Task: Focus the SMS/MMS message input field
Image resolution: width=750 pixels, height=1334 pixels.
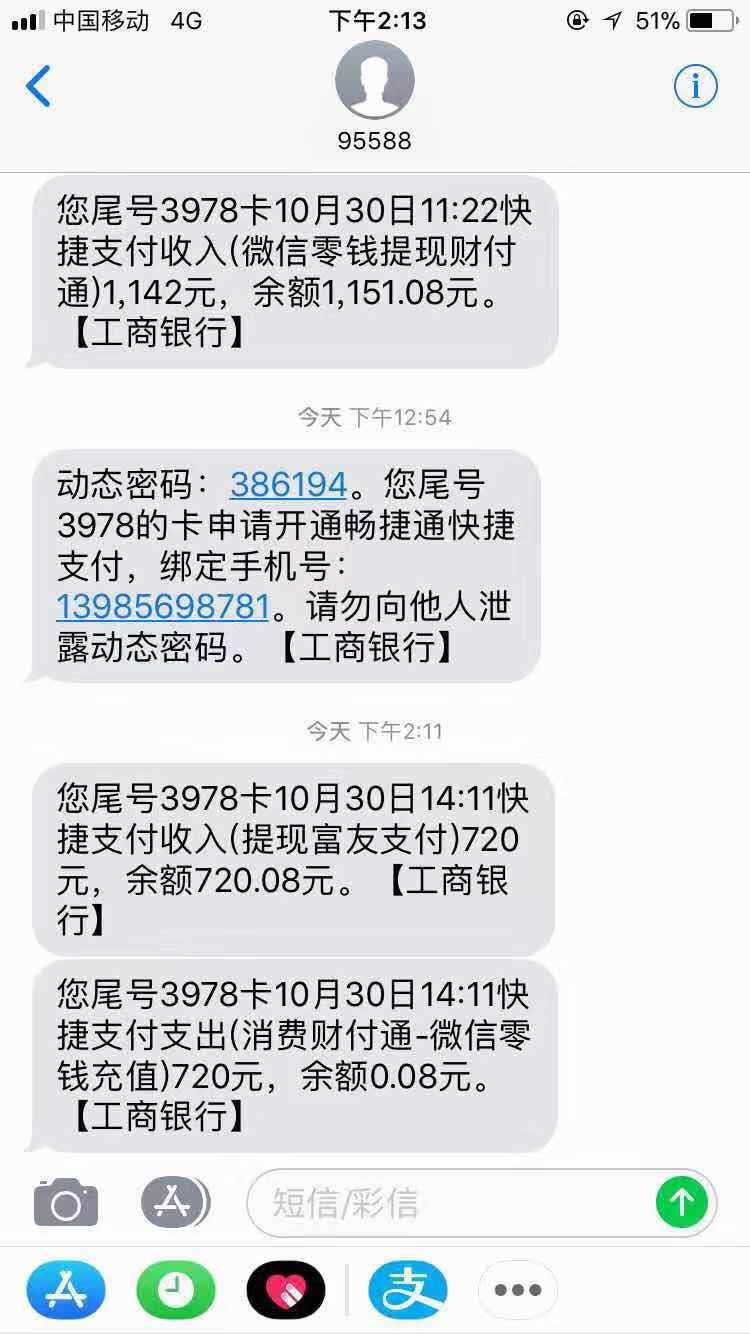Action: tap(450, 1203)
